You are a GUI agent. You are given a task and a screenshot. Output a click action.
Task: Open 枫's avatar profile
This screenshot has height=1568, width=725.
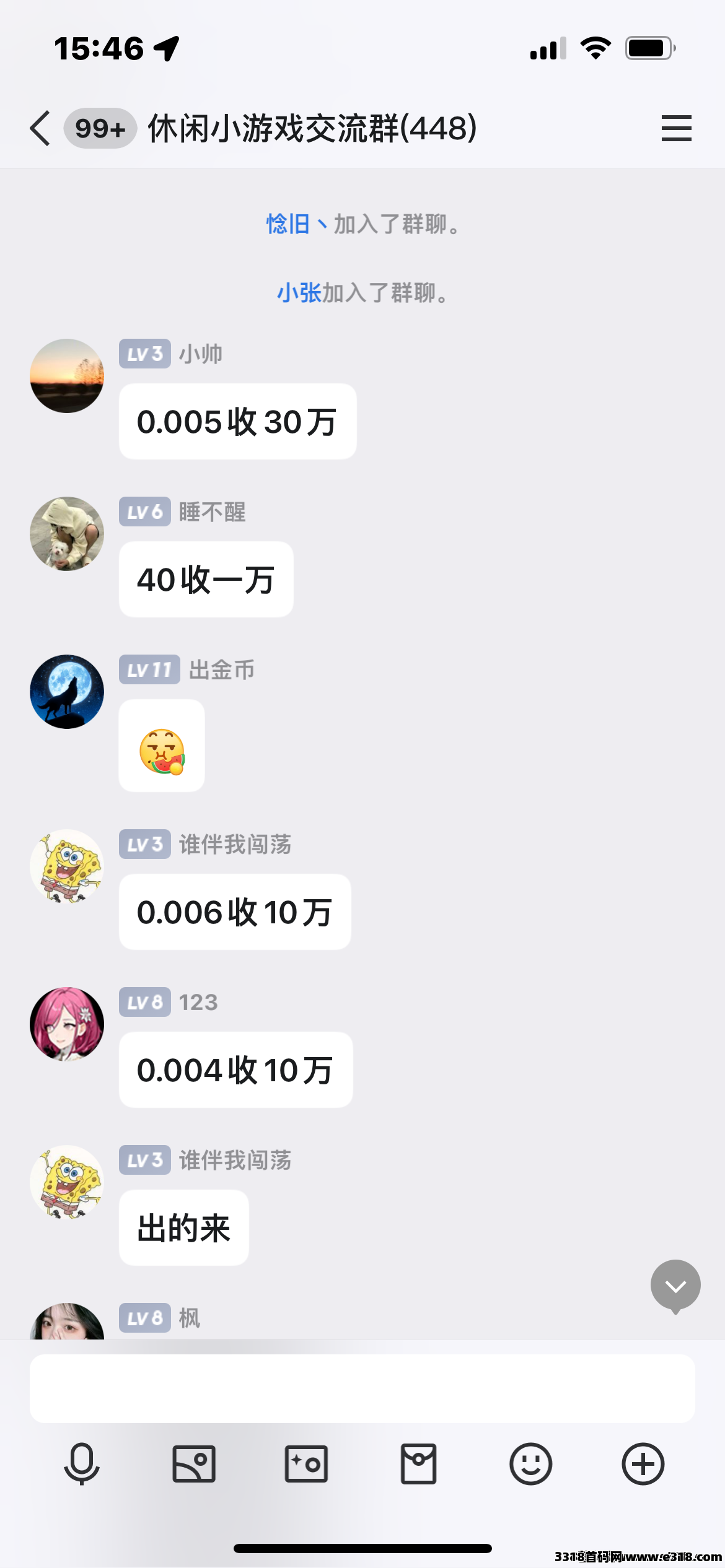67,1323
